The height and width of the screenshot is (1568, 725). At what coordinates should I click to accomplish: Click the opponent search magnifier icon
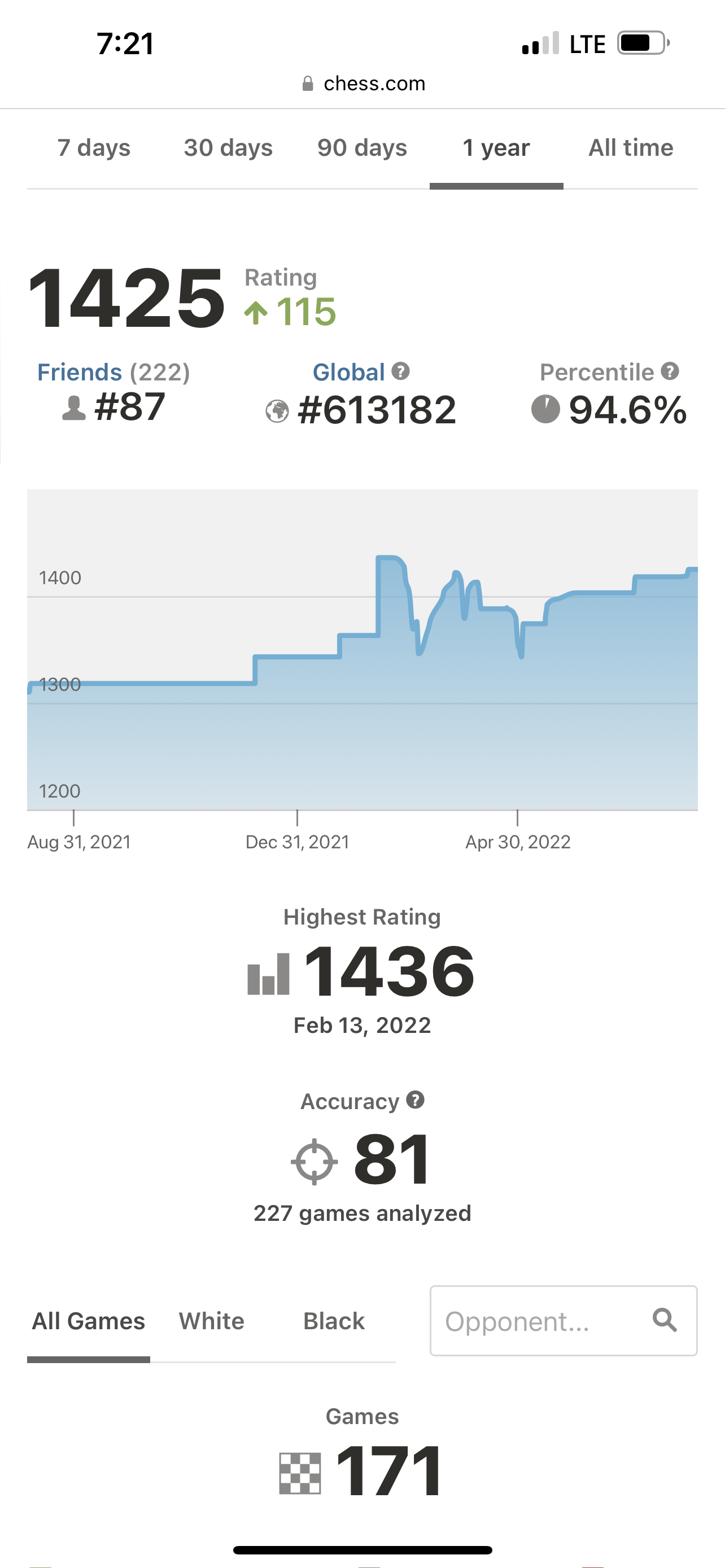click(663, 1321)
